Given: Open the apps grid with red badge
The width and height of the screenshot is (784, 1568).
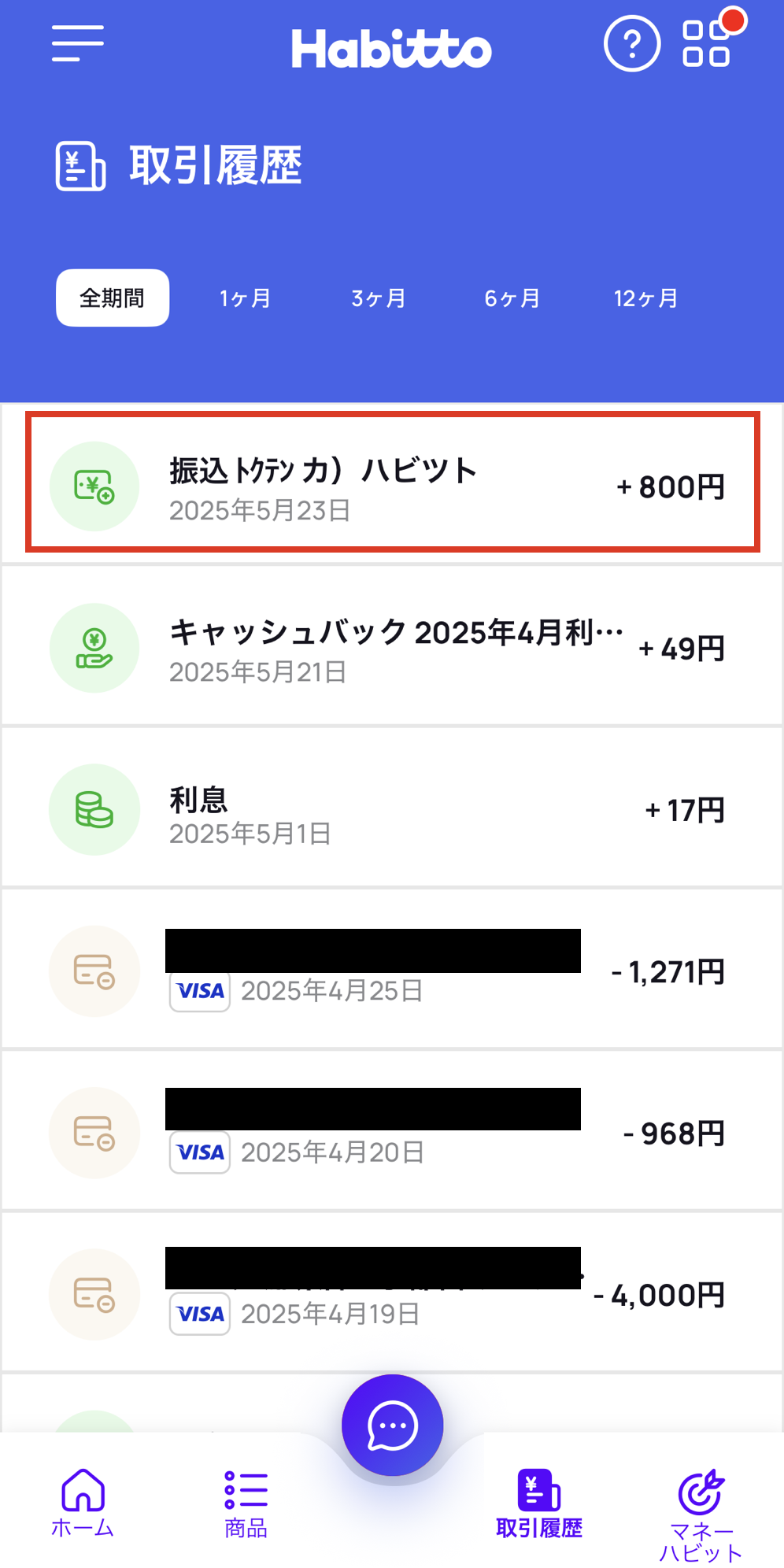Looking at the screenshot, I should pyautogui.click(x=708, y=42).
